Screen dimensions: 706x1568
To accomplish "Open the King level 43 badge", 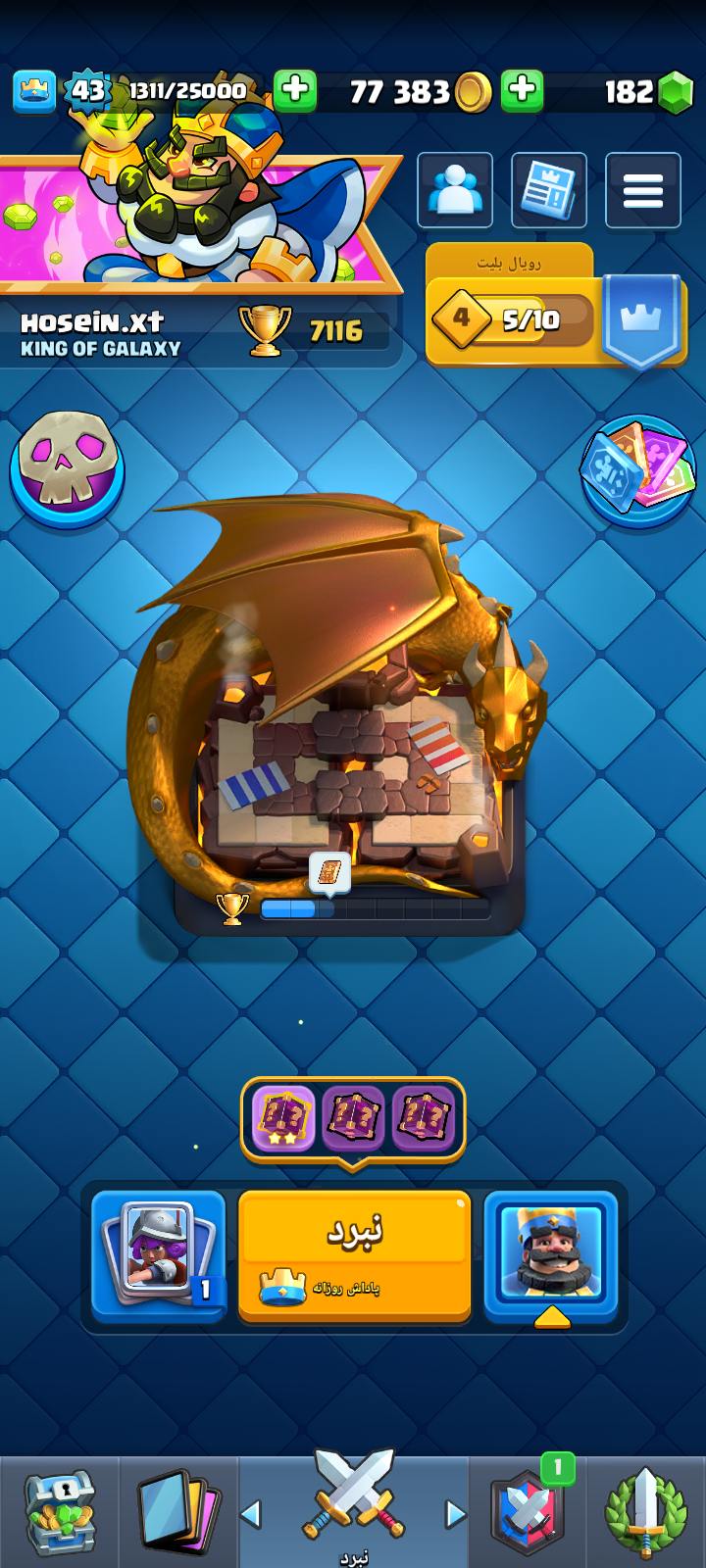I will click(x=88, y=91).
